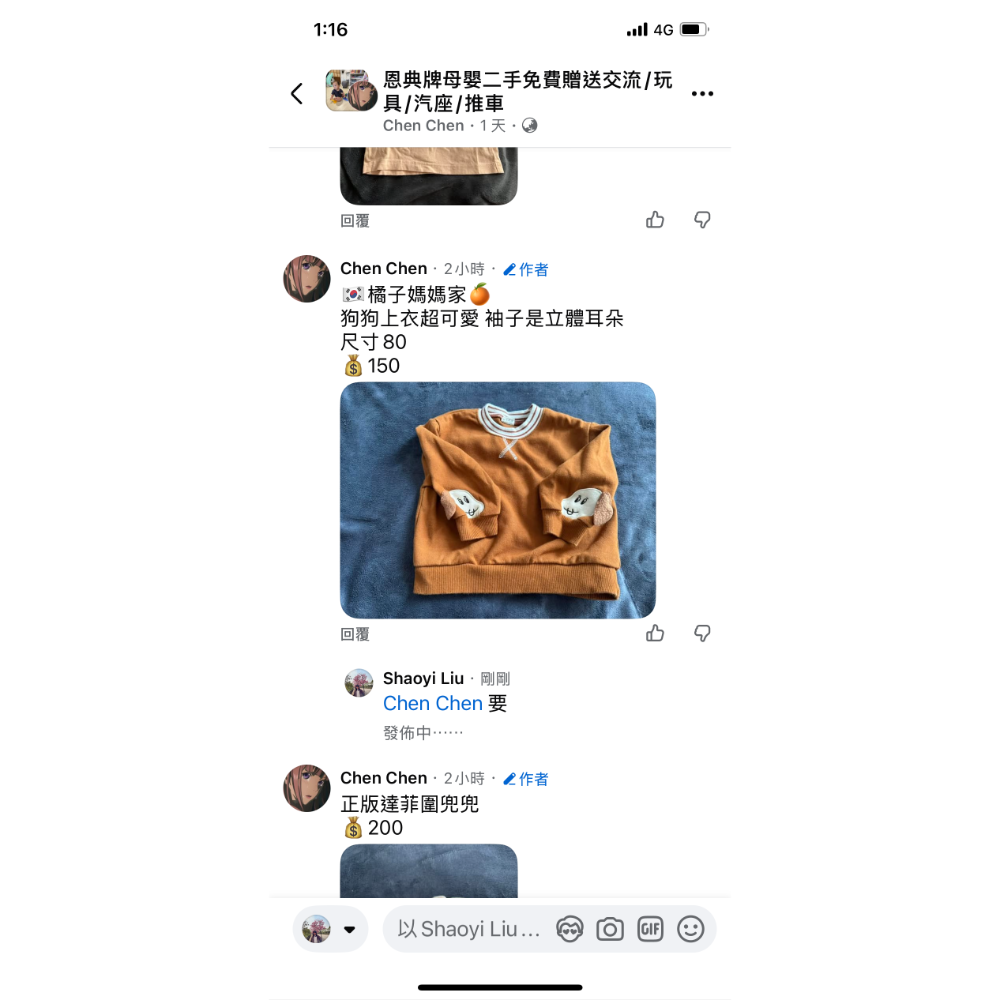Focus the comment box as Shaoyi Liu

point(468,929)
